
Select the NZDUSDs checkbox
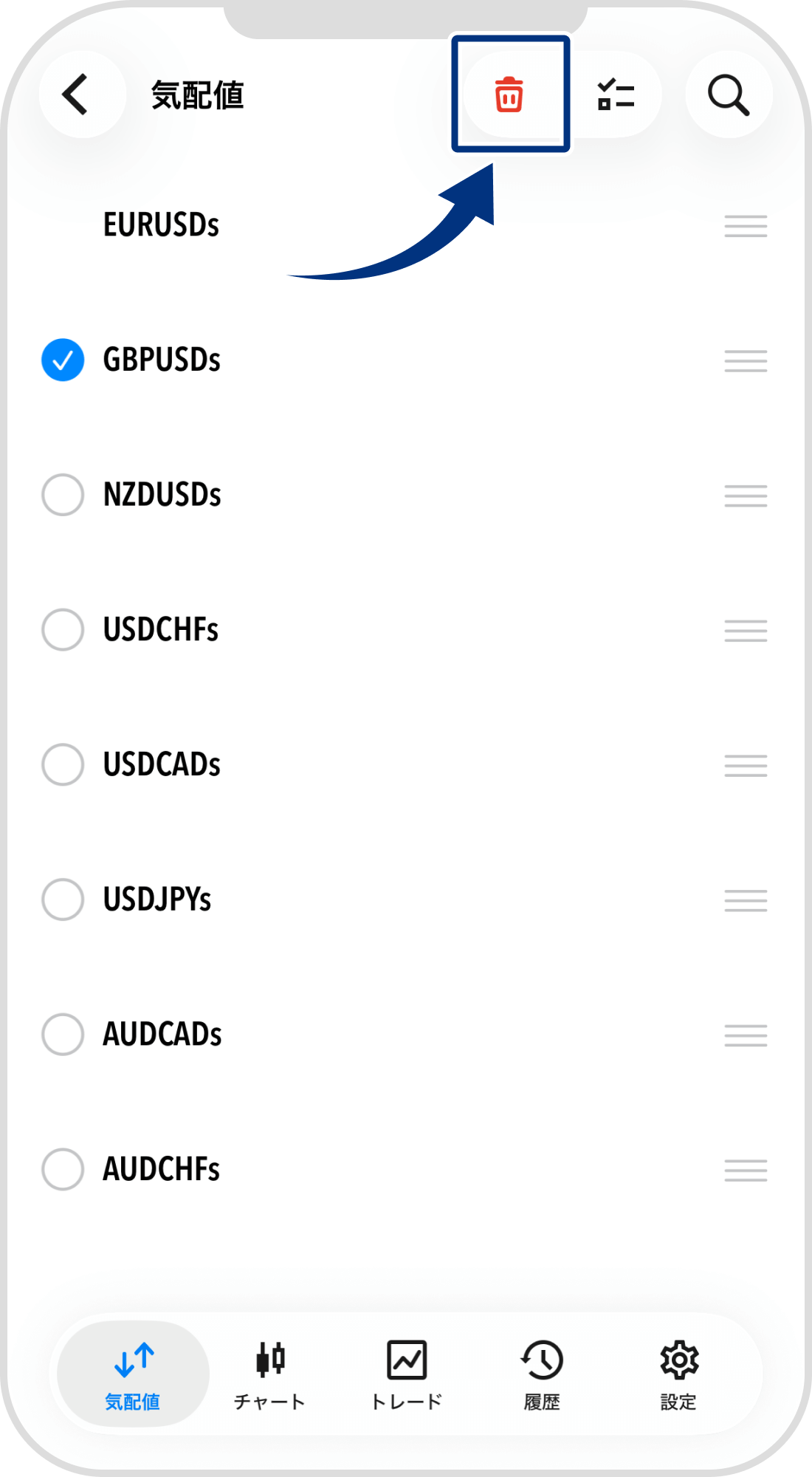click(63, 495)
